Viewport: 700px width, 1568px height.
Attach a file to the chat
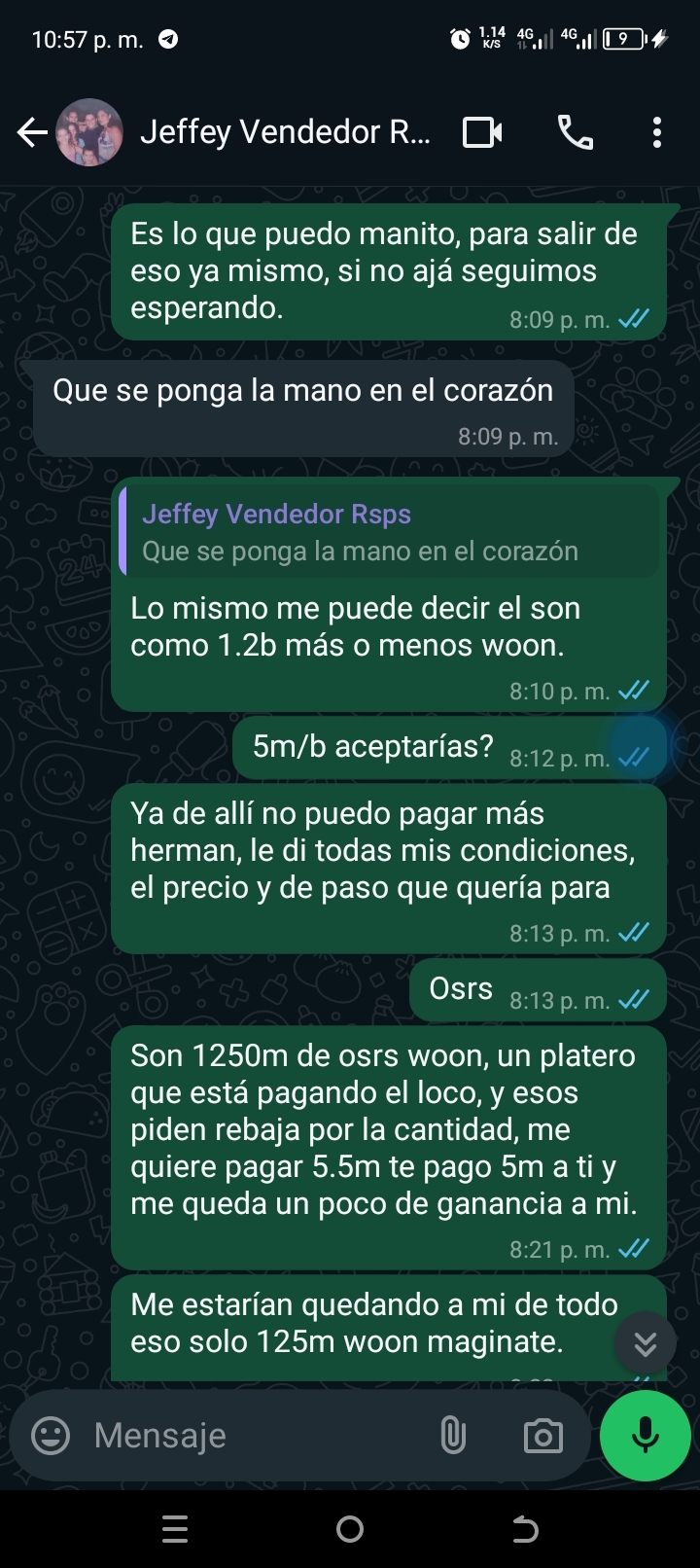pyautogui.click(x=453, y=1436)
